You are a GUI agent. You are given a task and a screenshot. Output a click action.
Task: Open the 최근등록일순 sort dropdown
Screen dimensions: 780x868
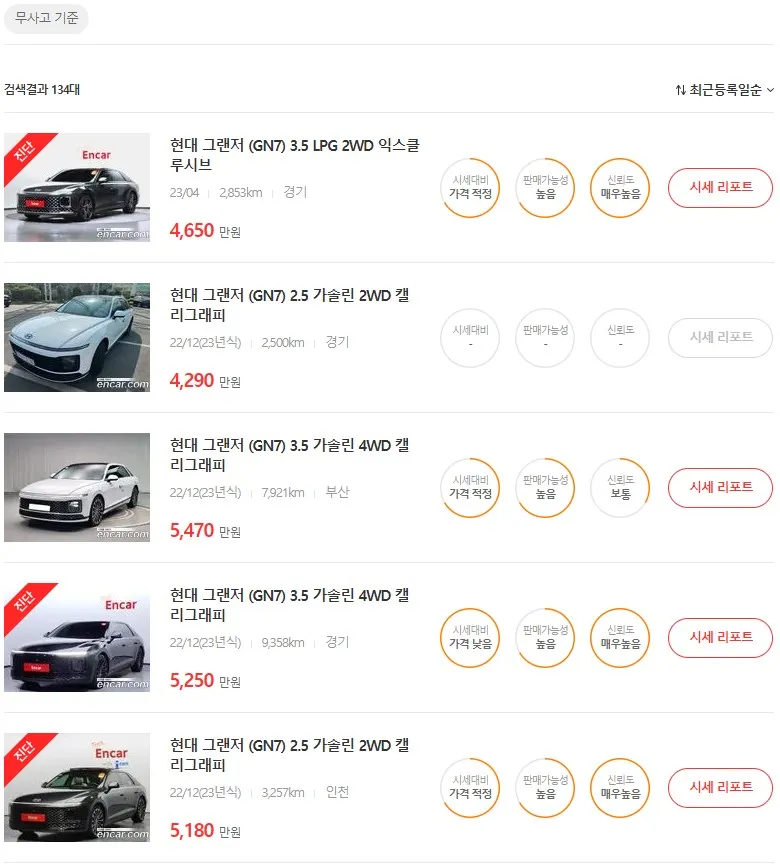(725, 89)
